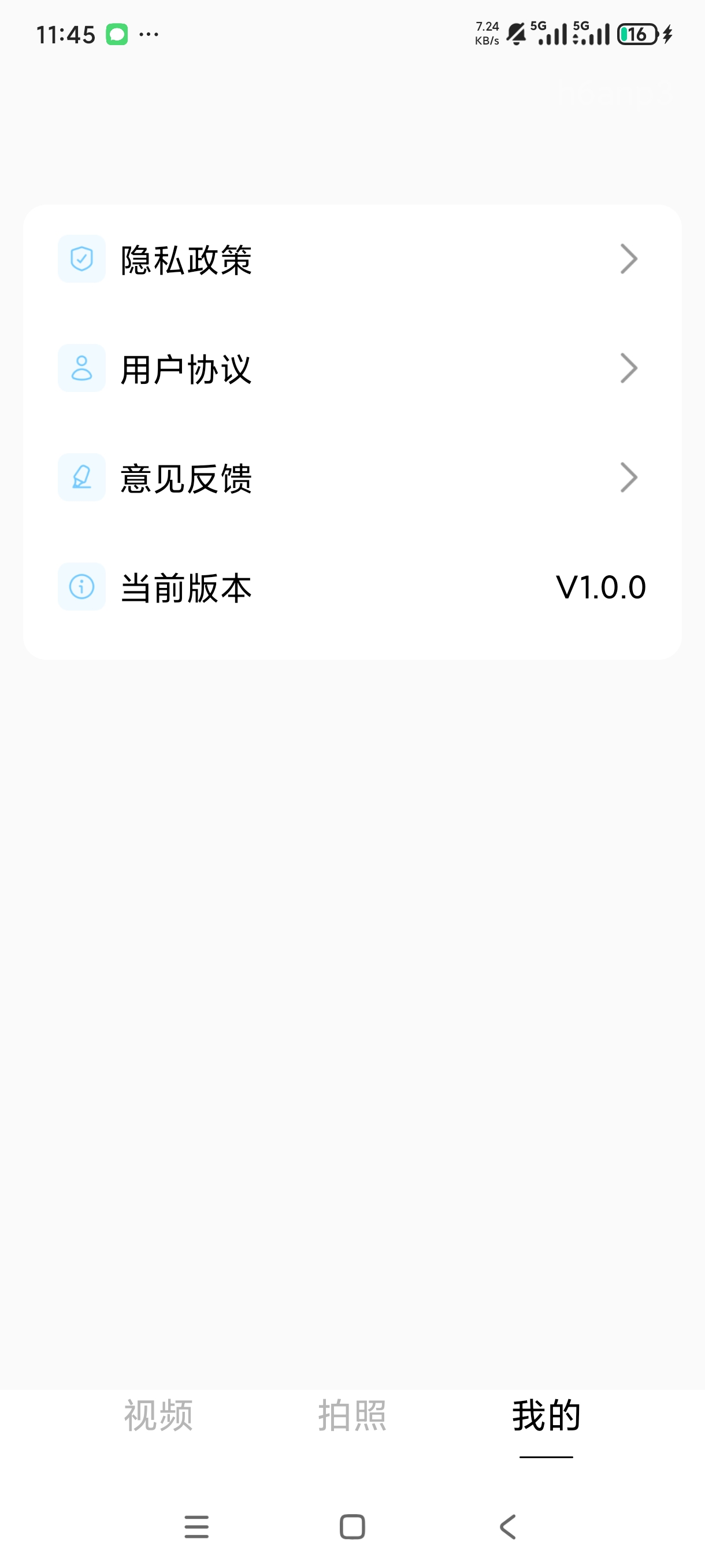705x1568 pixels.
Task: Open the 隐私政策 privacy policy row
Action: tap(352, 259)
